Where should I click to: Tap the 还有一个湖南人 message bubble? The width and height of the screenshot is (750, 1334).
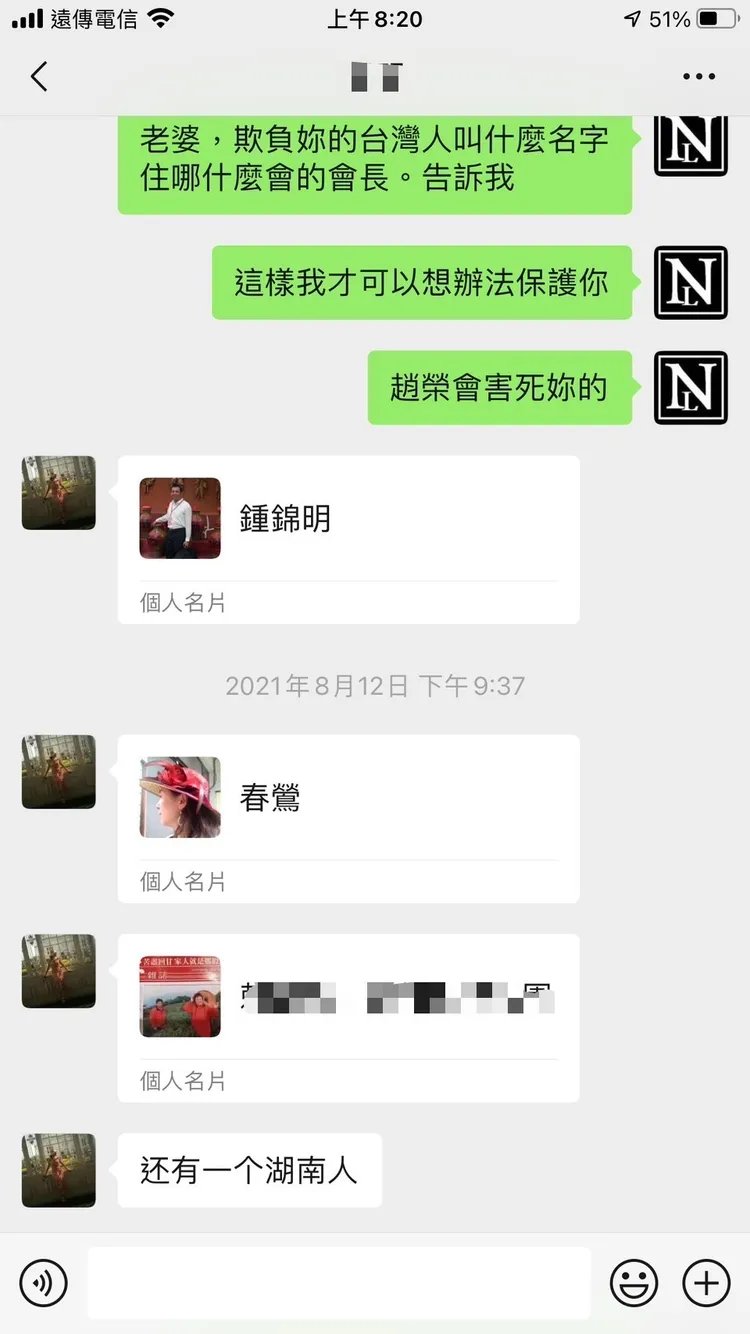249,1171
